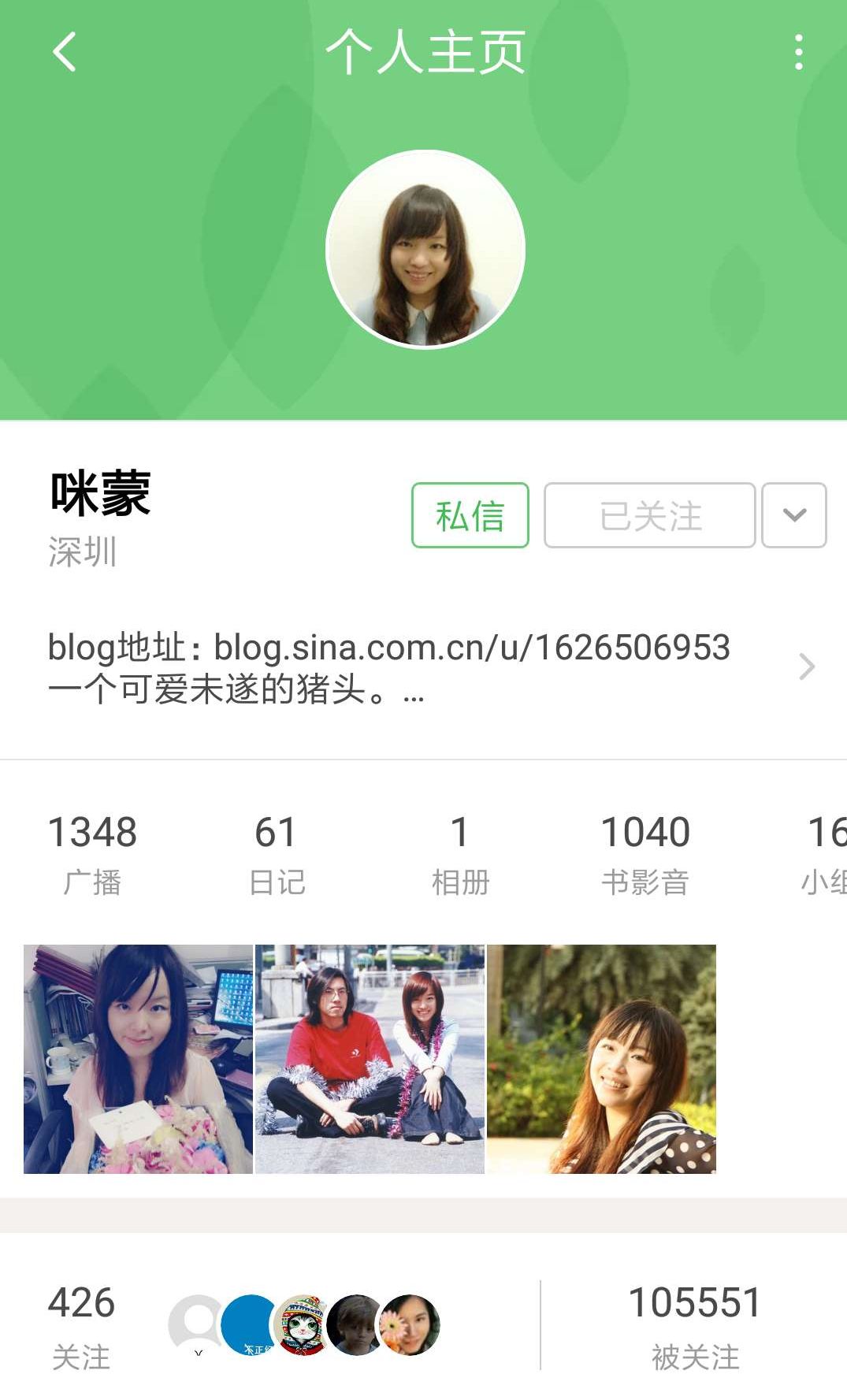Open the outdoor garden portrait photo
Screen dimensions: 847x1400
(601, 1059)
